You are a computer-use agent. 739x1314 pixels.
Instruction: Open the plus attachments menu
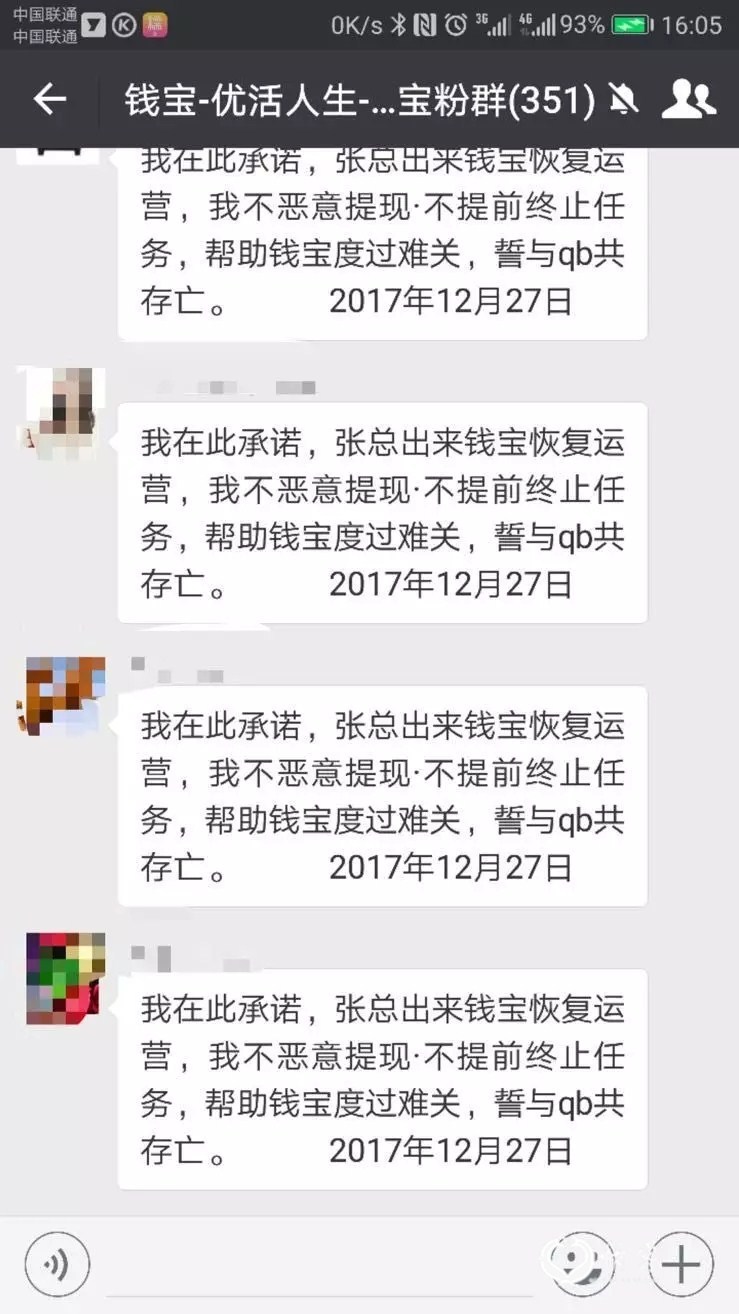681,1265
